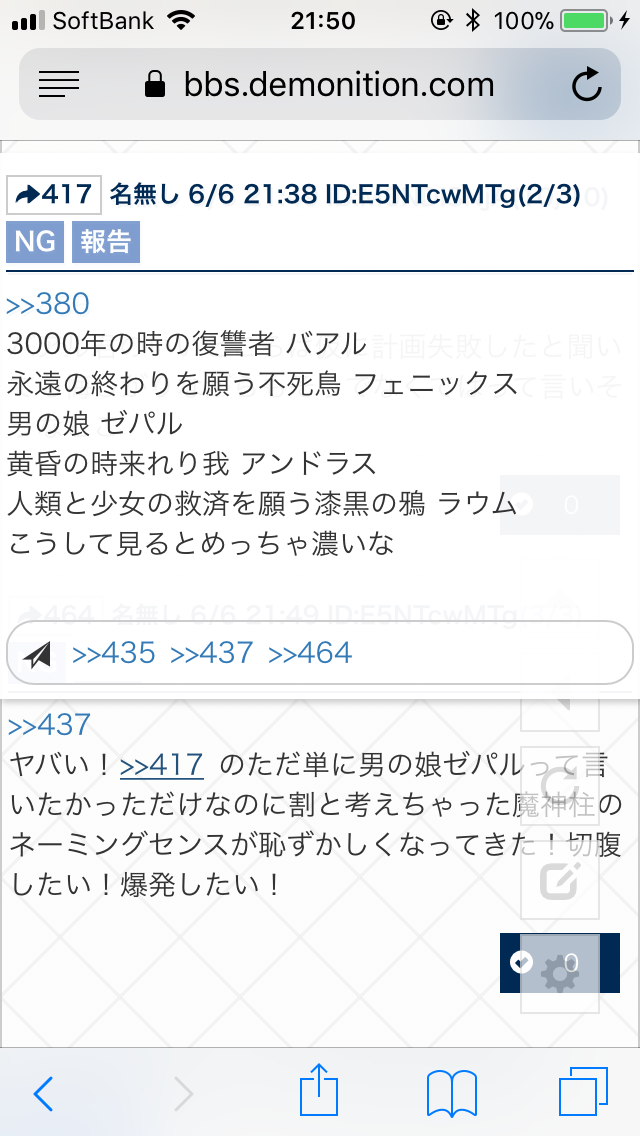Screen dimensions: 640x1136
Task: Follow the >>380 anchor link
Action: pyautogui.click(x=48, y=304)
